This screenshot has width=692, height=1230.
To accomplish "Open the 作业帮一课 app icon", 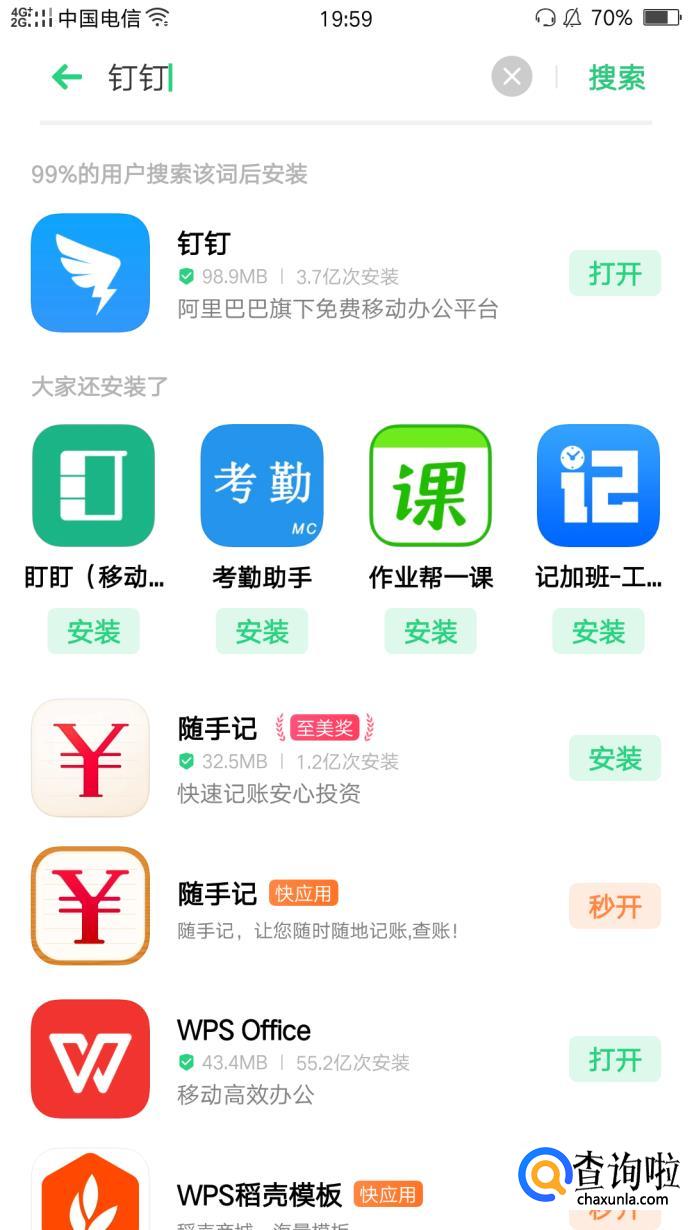I will click(x=430, y=485).
